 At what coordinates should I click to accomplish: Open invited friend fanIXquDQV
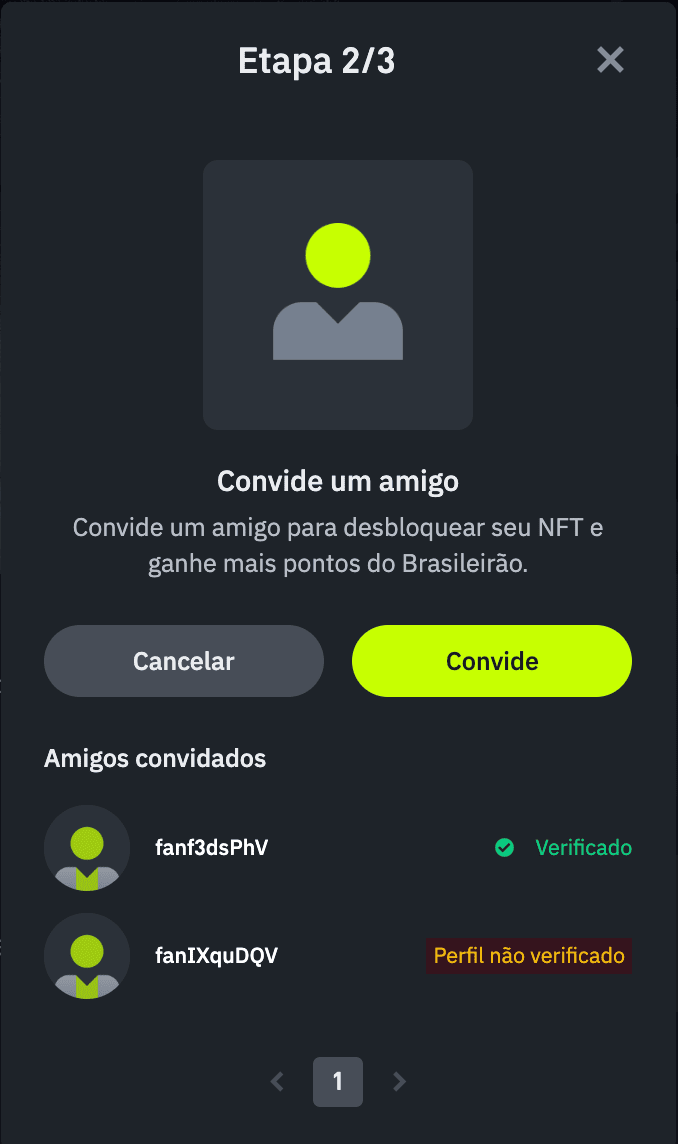[x=338, y=956]
